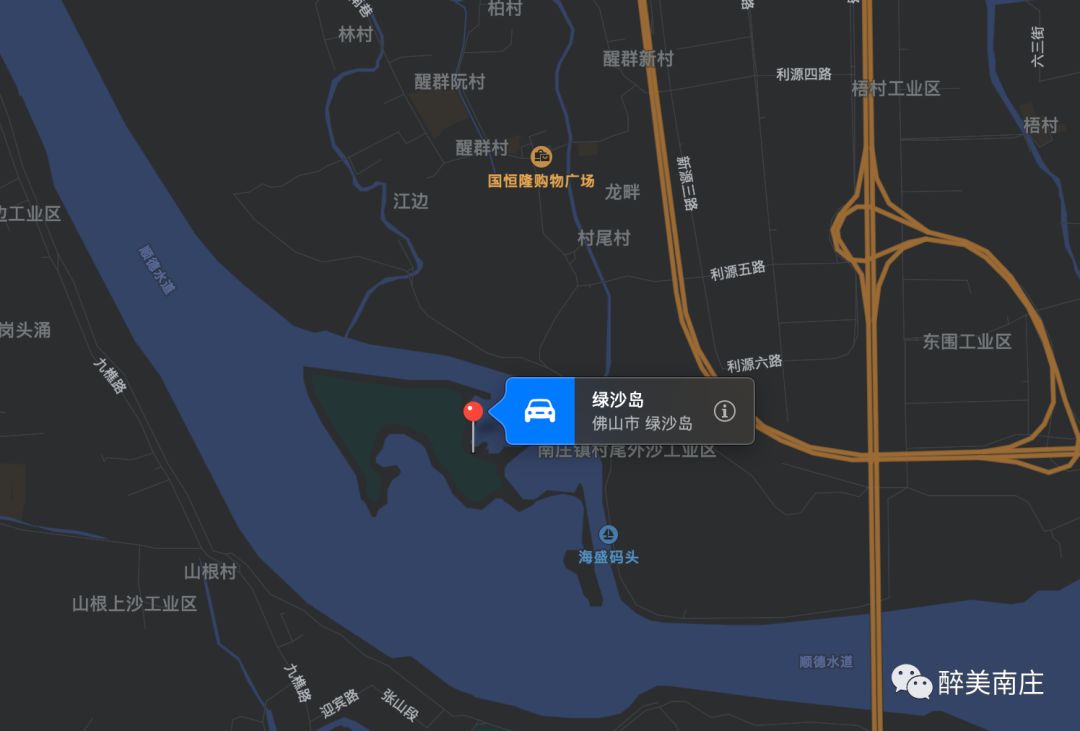The width and height of the screenshot is (1080, 731).
Task: Open the 海盛码头 pier marker
Action: point(608,535)
